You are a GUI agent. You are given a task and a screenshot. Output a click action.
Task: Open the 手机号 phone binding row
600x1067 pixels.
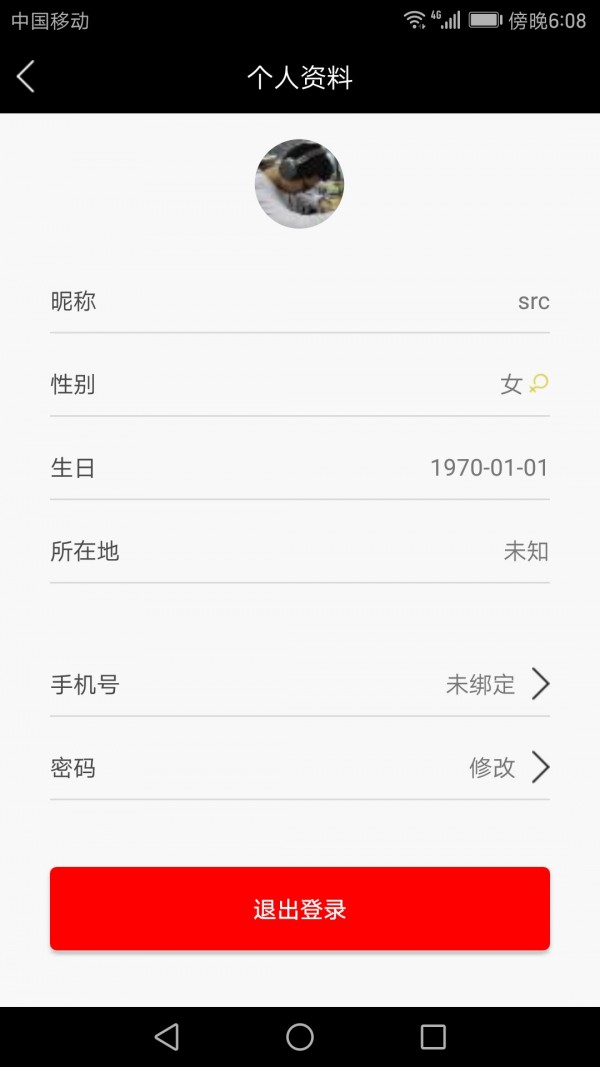point(300,684)
